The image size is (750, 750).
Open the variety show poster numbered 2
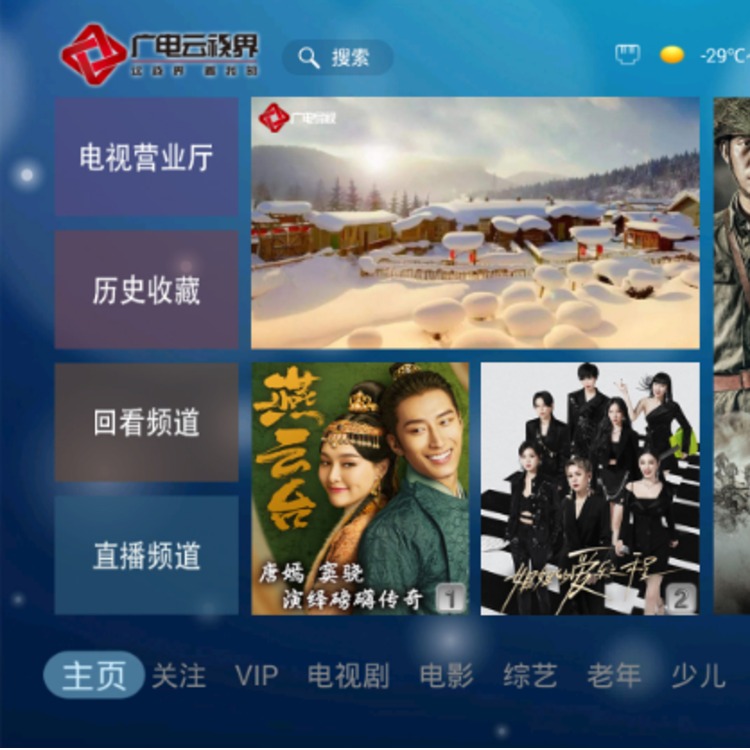590,488
